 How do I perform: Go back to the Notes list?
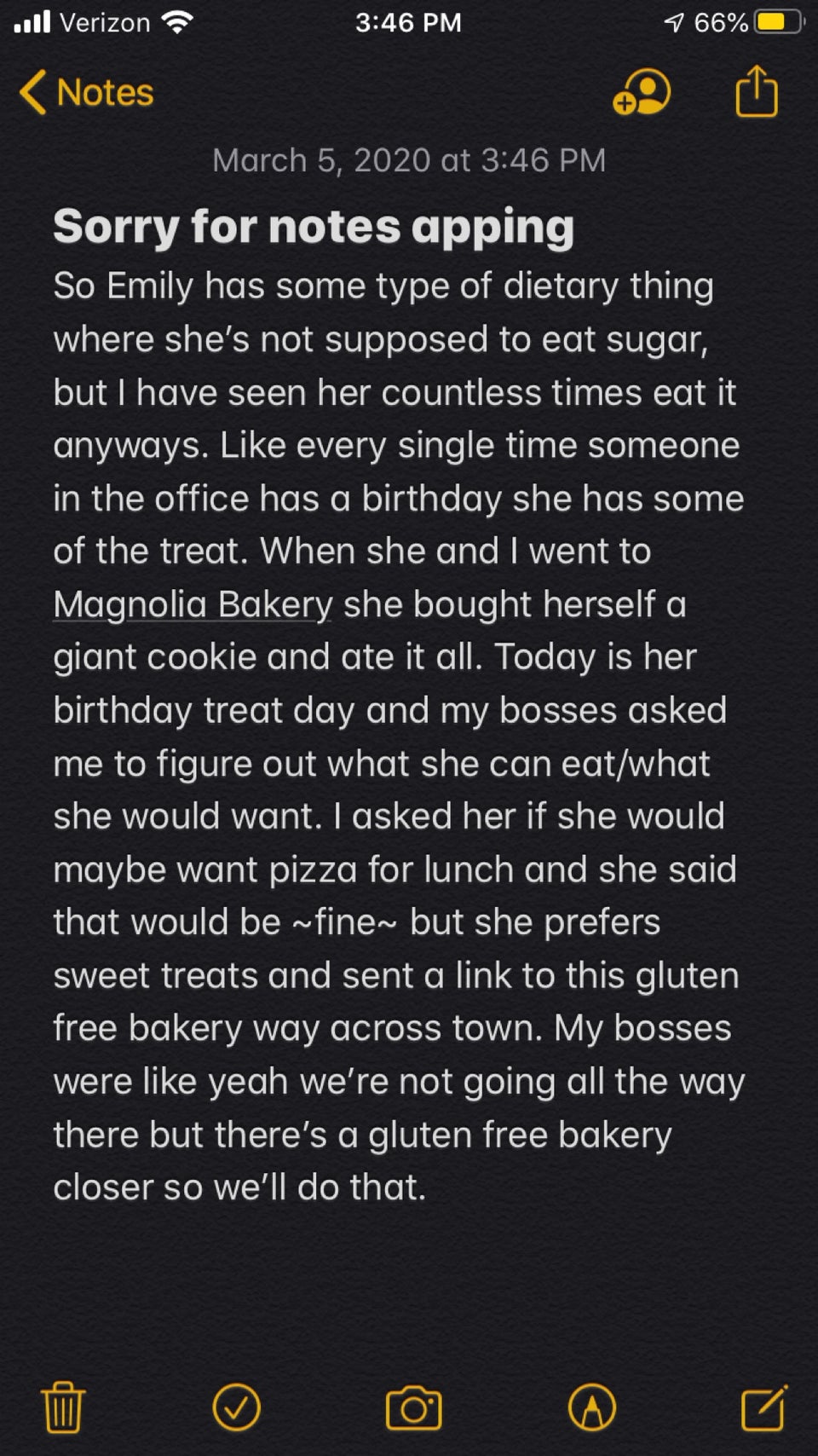click(86, 92)
